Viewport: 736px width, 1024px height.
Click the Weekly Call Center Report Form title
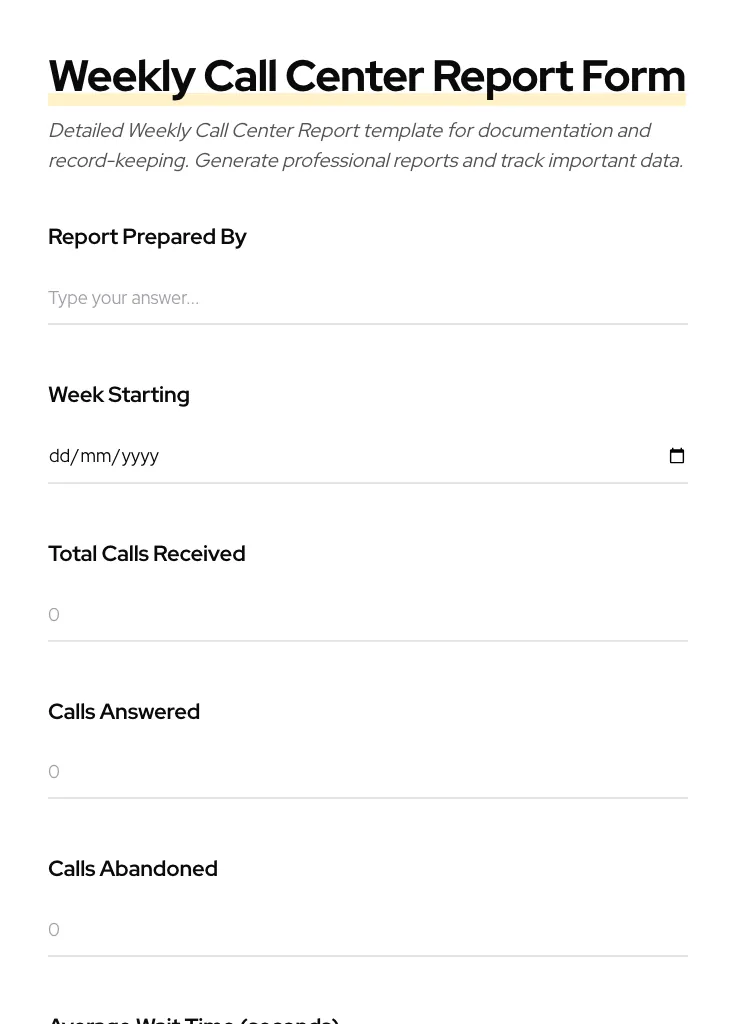coord(367,76)
